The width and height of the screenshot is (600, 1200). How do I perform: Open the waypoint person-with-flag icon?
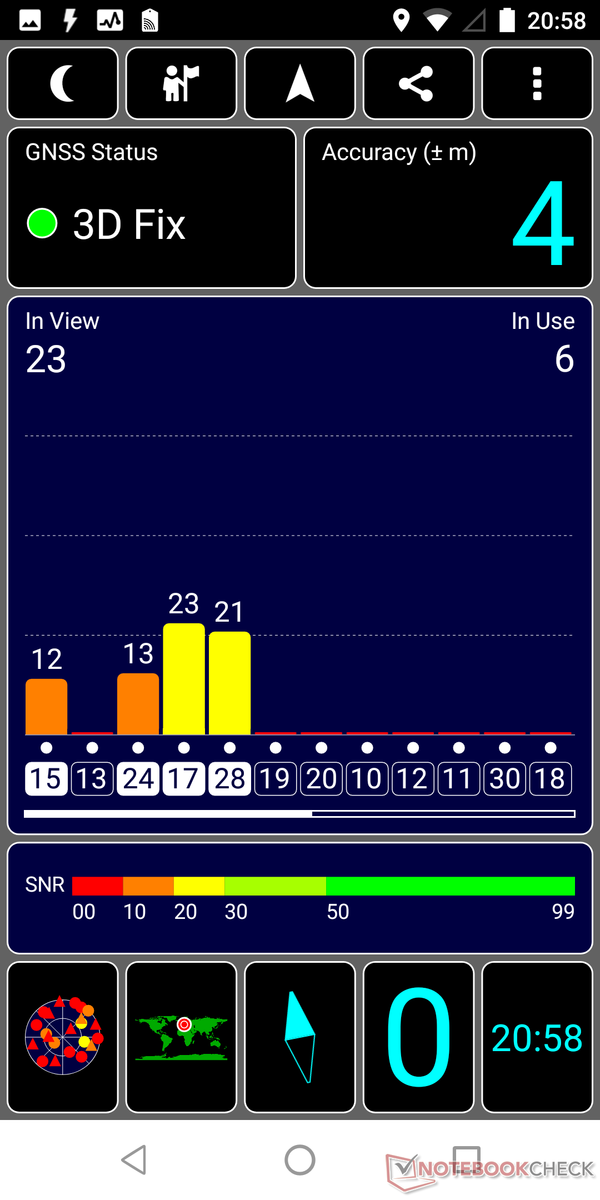[181, 84]
